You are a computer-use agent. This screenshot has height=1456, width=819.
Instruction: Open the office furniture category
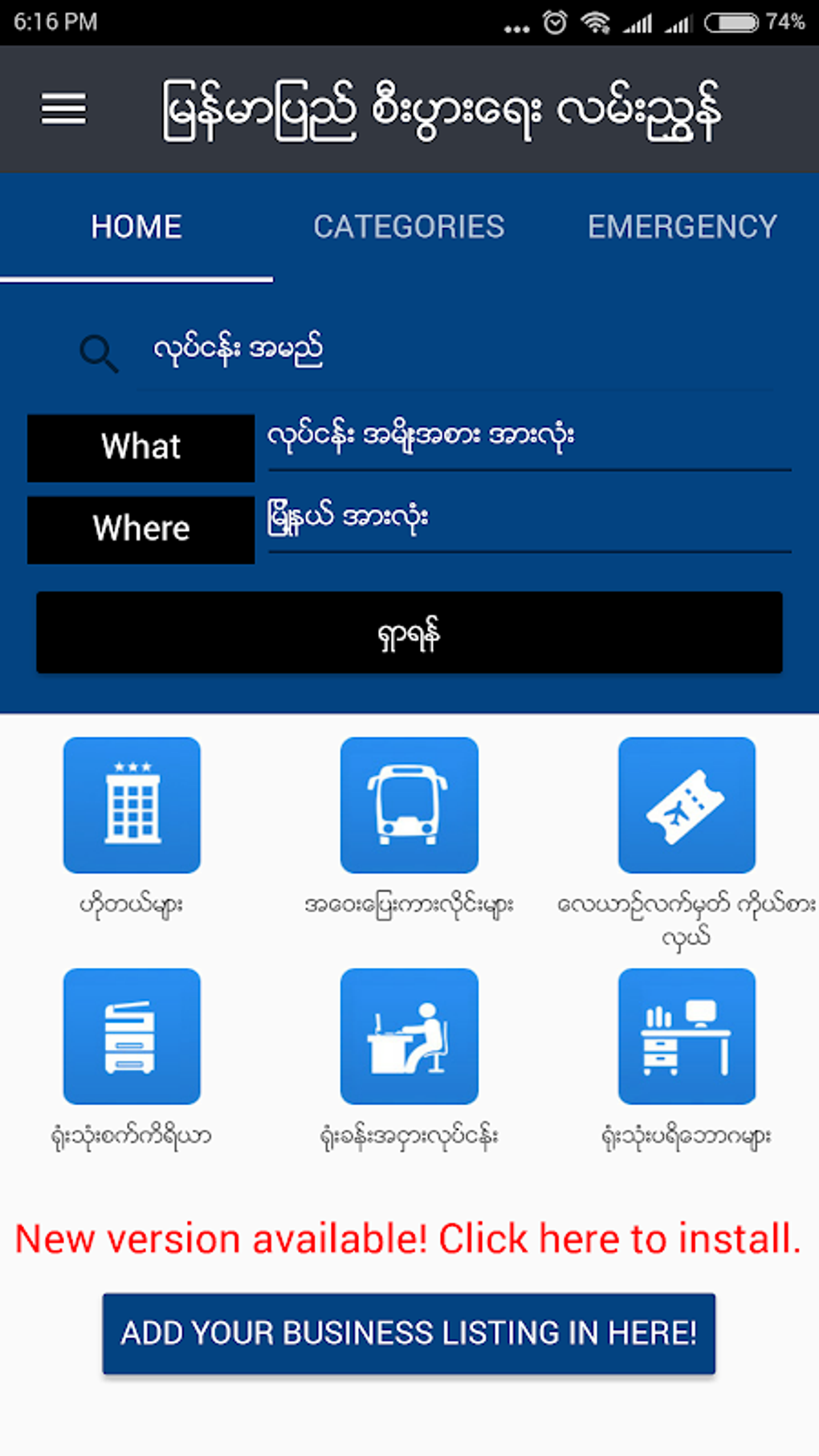coord(687,1036)
